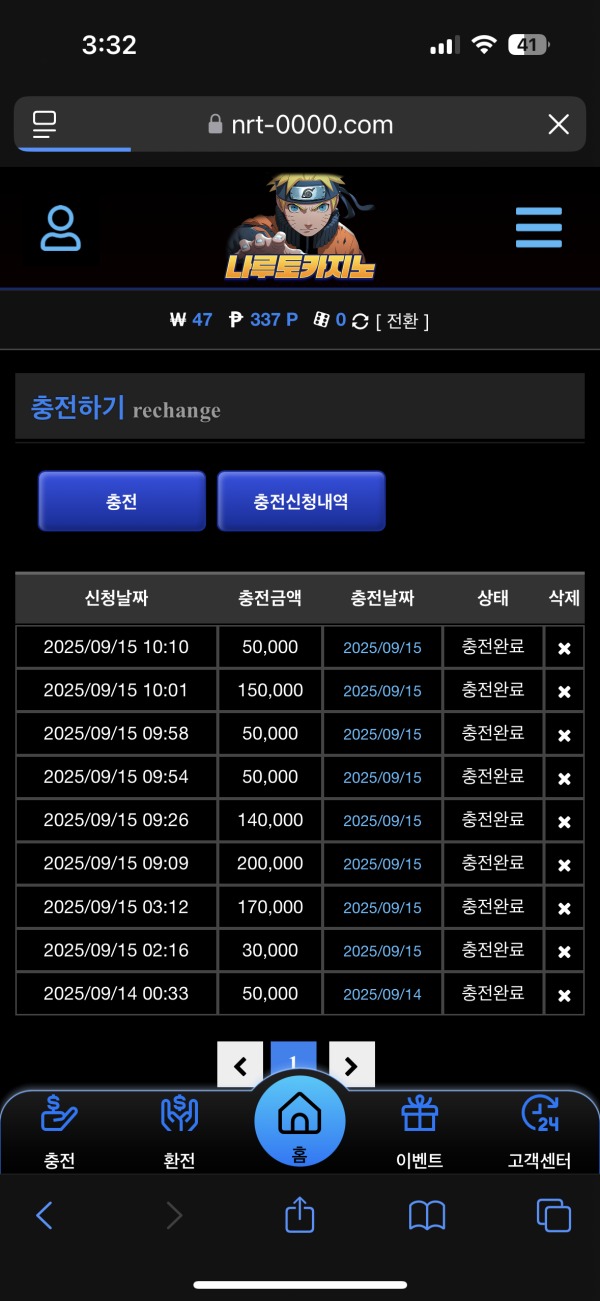The width and height of the screenshot is (600, 1301).
Task: Go to previous page arrow
Action: coord(240,1066)
